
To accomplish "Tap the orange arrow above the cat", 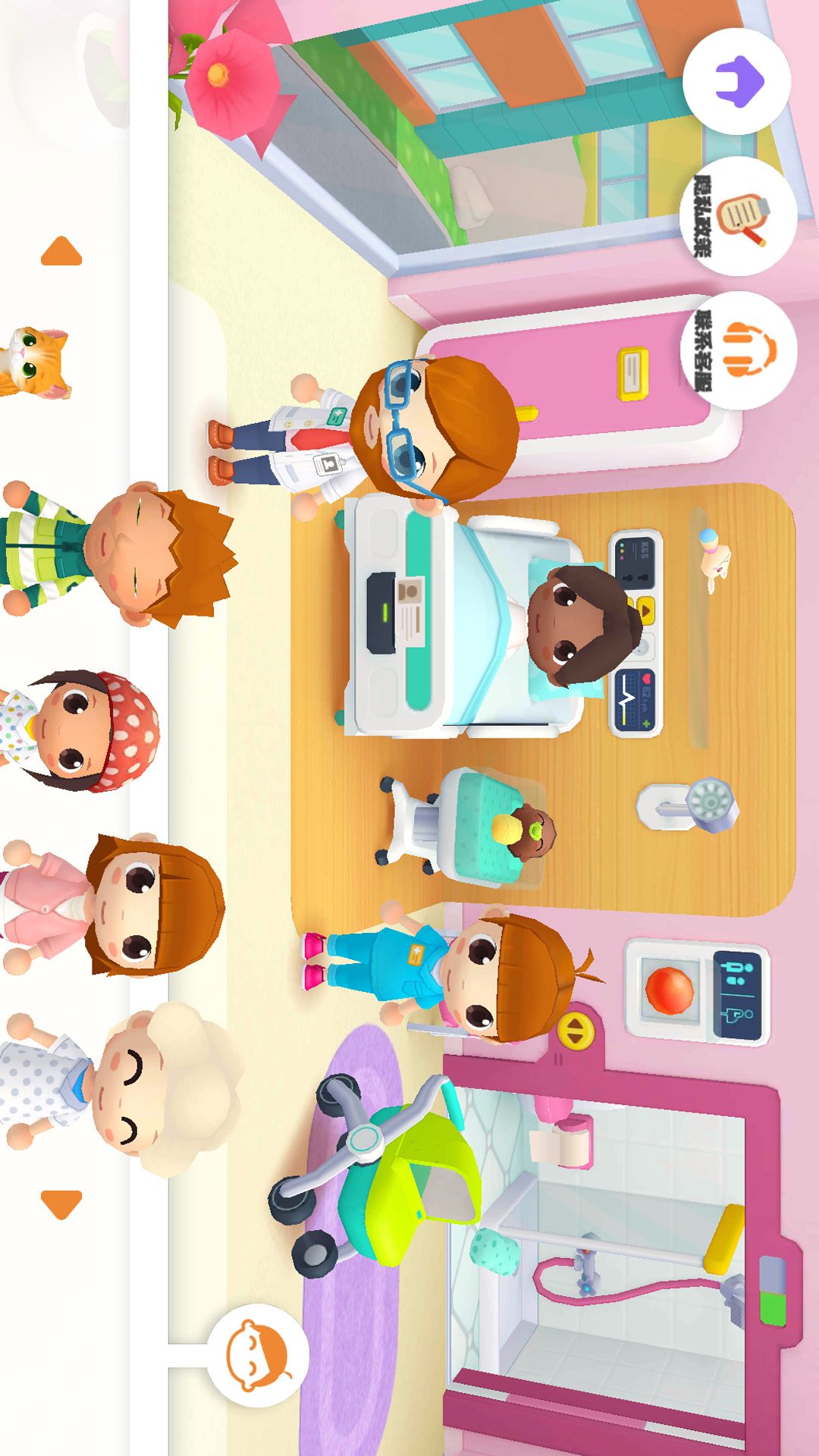I will (61, 252).
